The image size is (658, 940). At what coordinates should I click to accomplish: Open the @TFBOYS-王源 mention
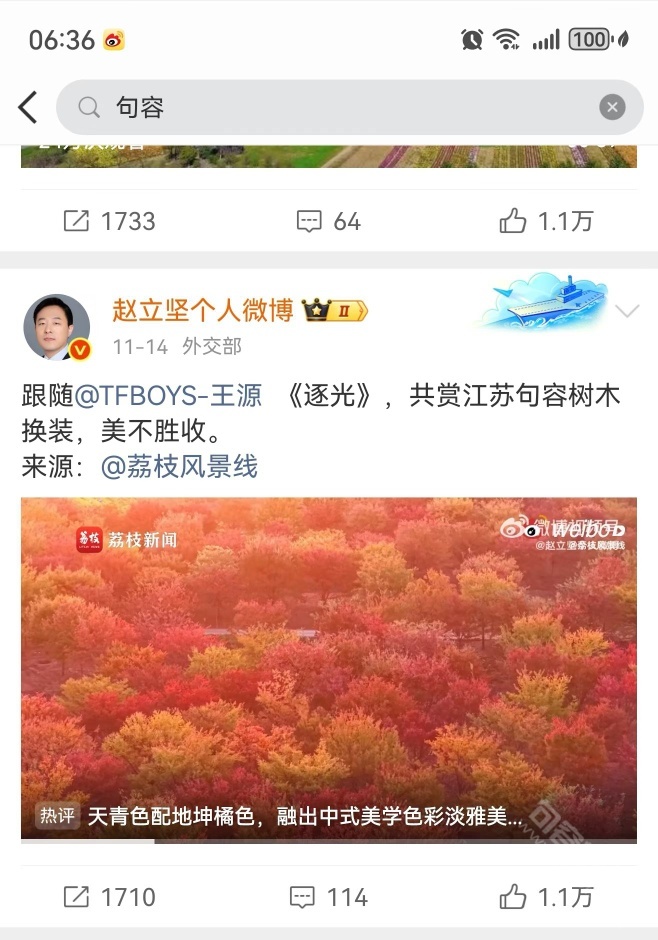(168, 396)
